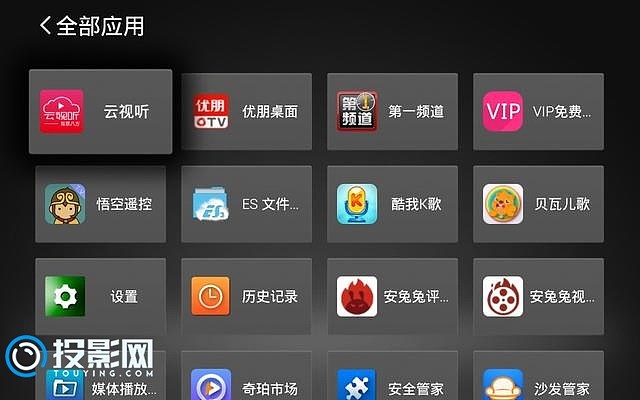The height and width of the screenshot is (400, 640).
Task: Launch 安兔兔评测 app
Action: (x=392, y=296)
